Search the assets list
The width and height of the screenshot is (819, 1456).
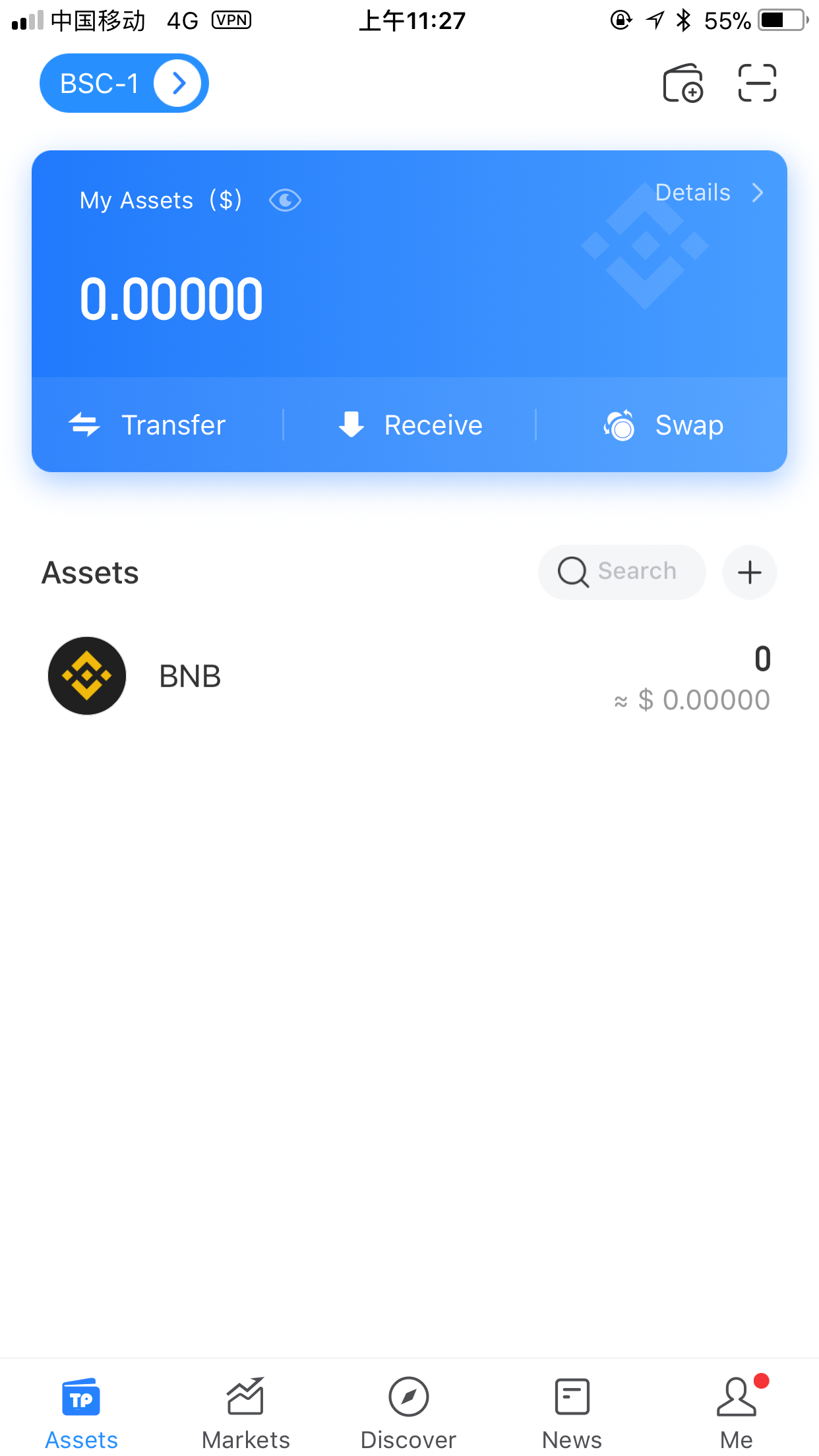tap(621, 572)
